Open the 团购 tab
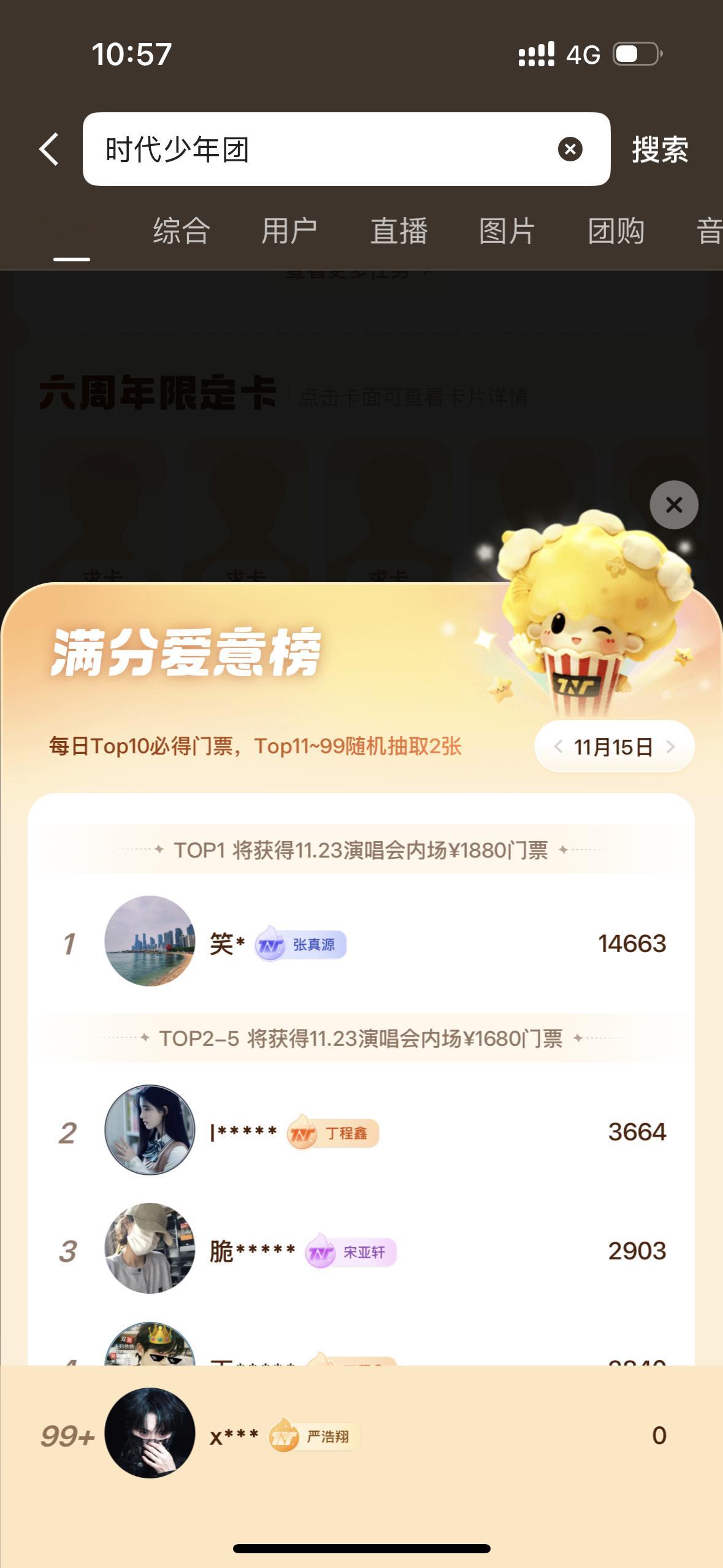723x1568 pixels. pyautogui.click(x=614, y=231)
